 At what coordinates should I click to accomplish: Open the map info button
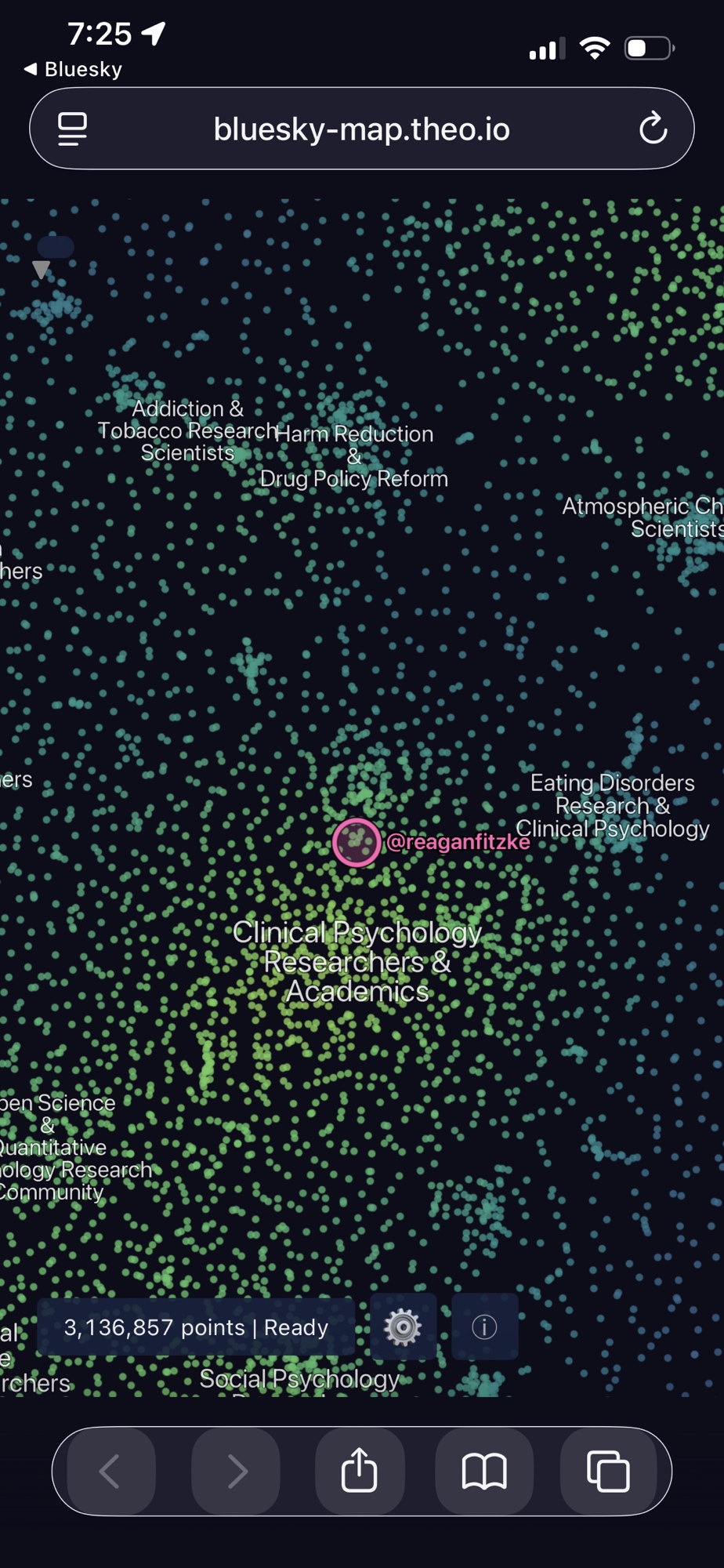point(484,1327)
